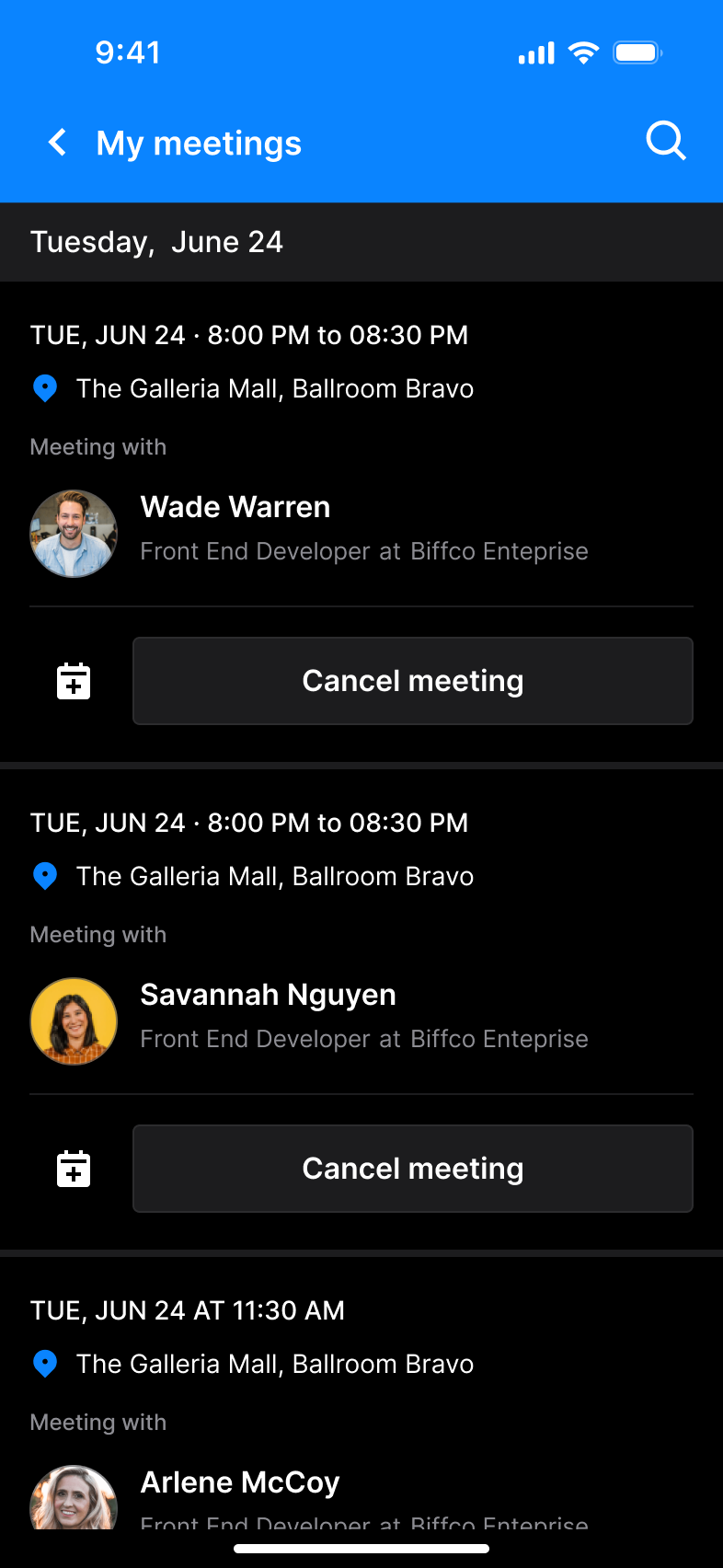Tap the location pin for Savannah Nguyen's meeting
Viewport: 723px width, 1568px height.
click(44, 876)
